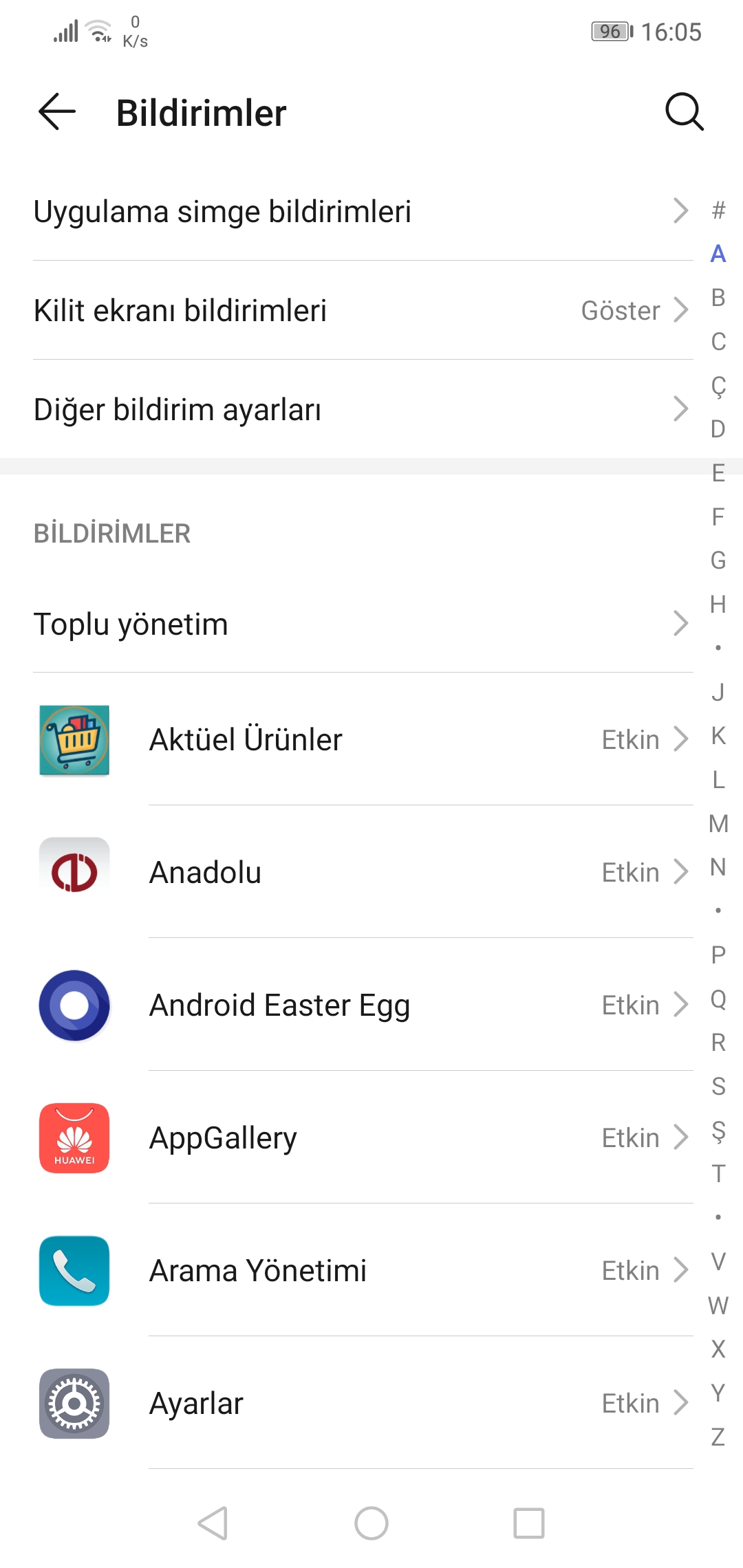Viewport: 743px width, 1568px height.
Task: Open recent apps from the navigation bar
Action: (529, 1523)
